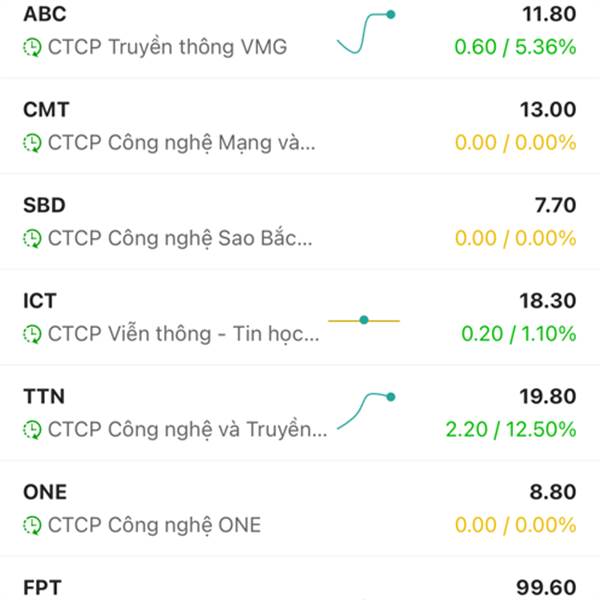Open ONE stock details
The image size is (600, 600).
[x=300, y=508]
